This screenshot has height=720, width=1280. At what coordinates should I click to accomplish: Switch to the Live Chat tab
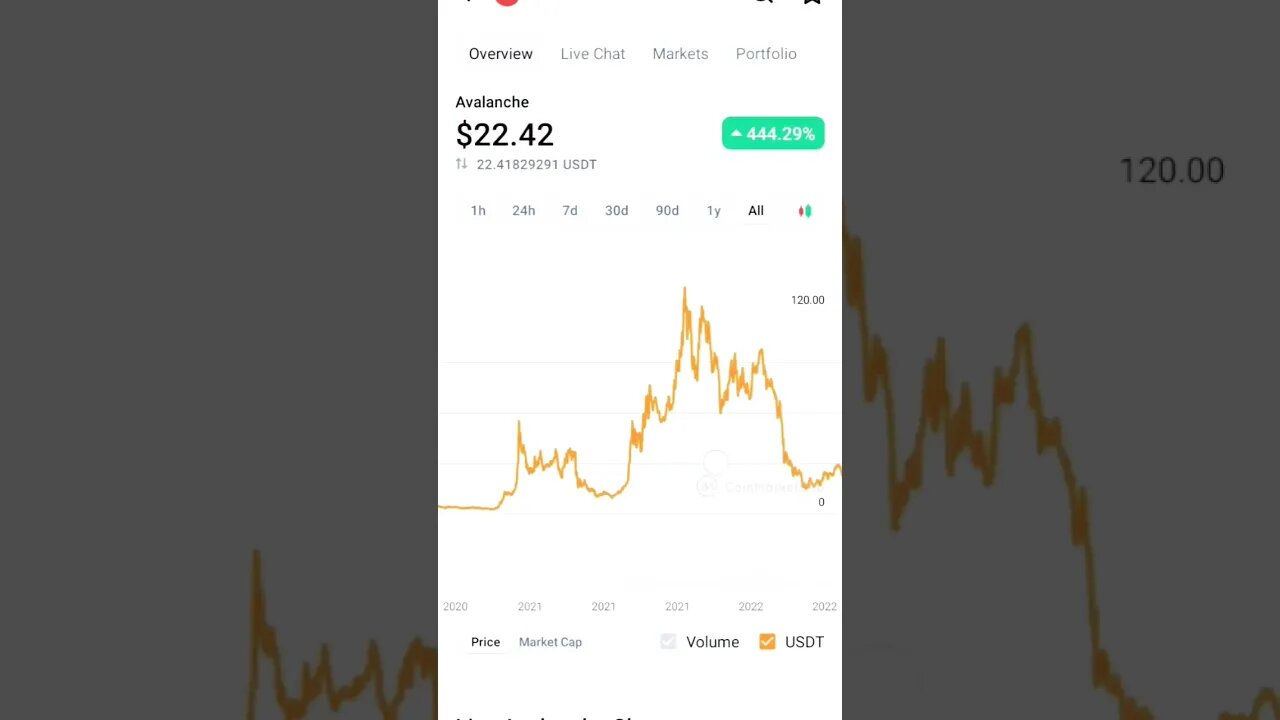click(592, 54)
